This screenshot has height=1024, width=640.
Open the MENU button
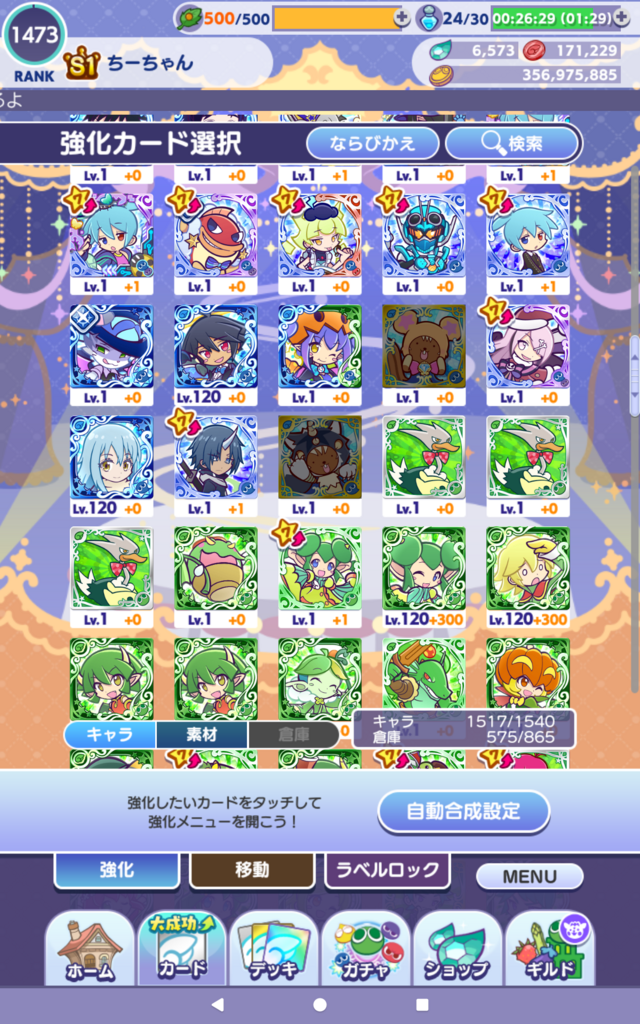point(530,876)
